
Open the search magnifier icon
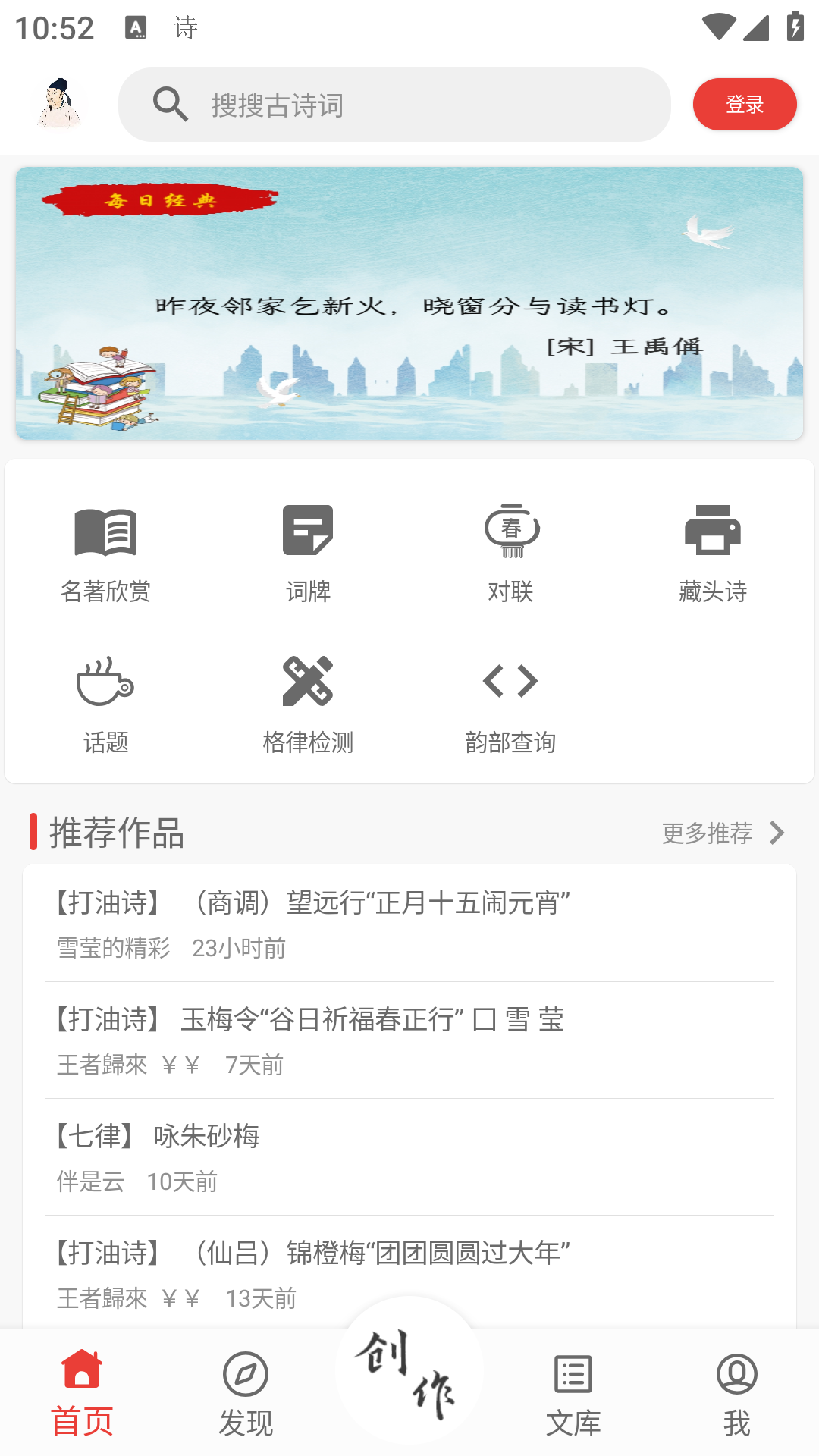pos(171,104)
